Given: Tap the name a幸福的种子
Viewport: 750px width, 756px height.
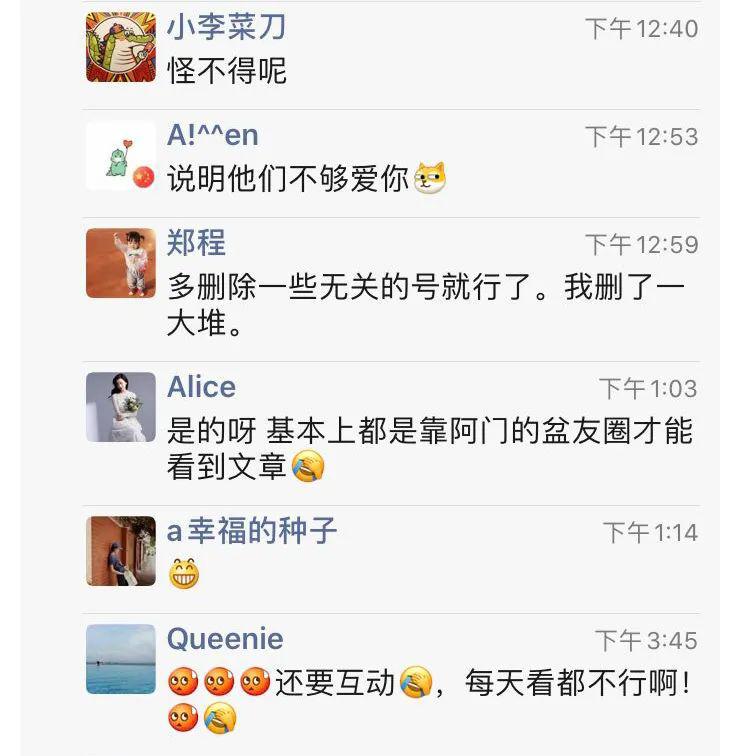Looking at the screenshot, I should (252, 531).
